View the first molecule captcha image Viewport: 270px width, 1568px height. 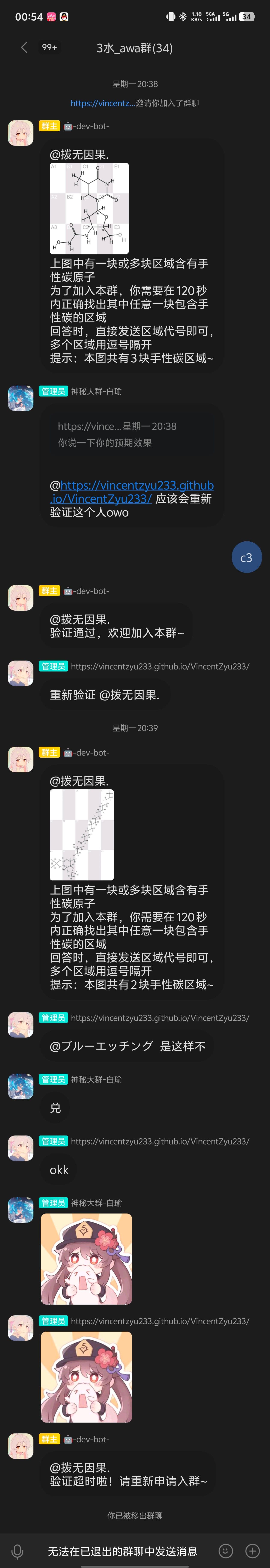(x=89, y=208)
